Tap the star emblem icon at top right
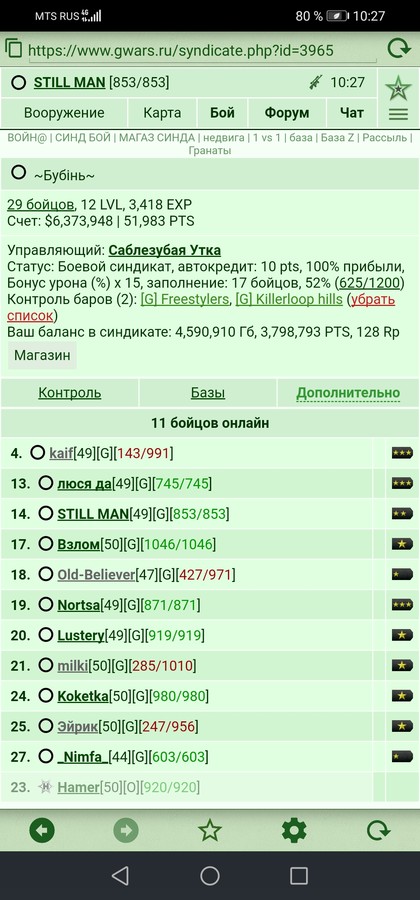The height and width of the screenshot is (900, 420). tap(398, 88)
